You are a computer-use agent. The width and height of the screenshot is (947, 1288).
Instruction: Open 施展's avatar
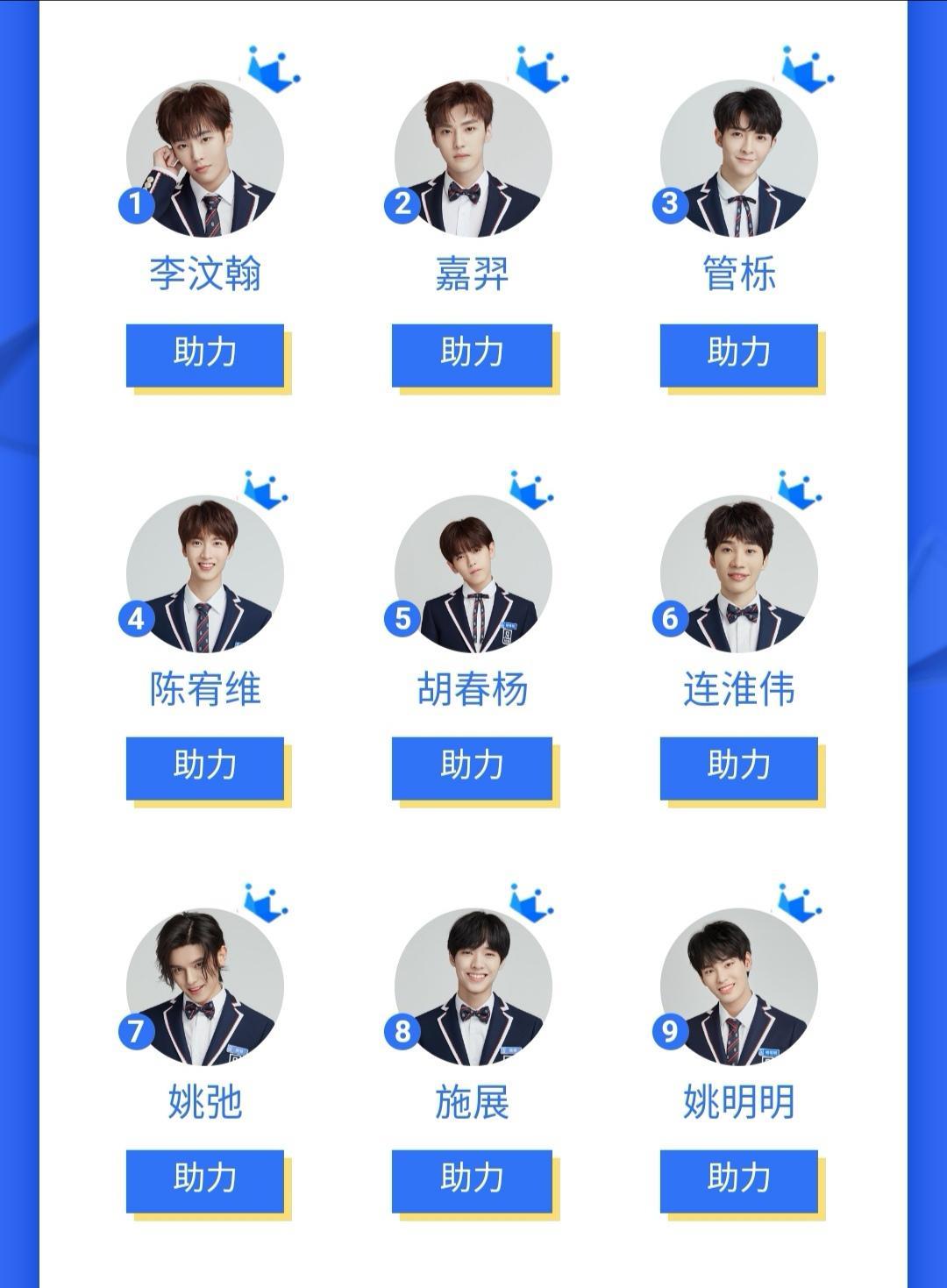click(473, 986)
